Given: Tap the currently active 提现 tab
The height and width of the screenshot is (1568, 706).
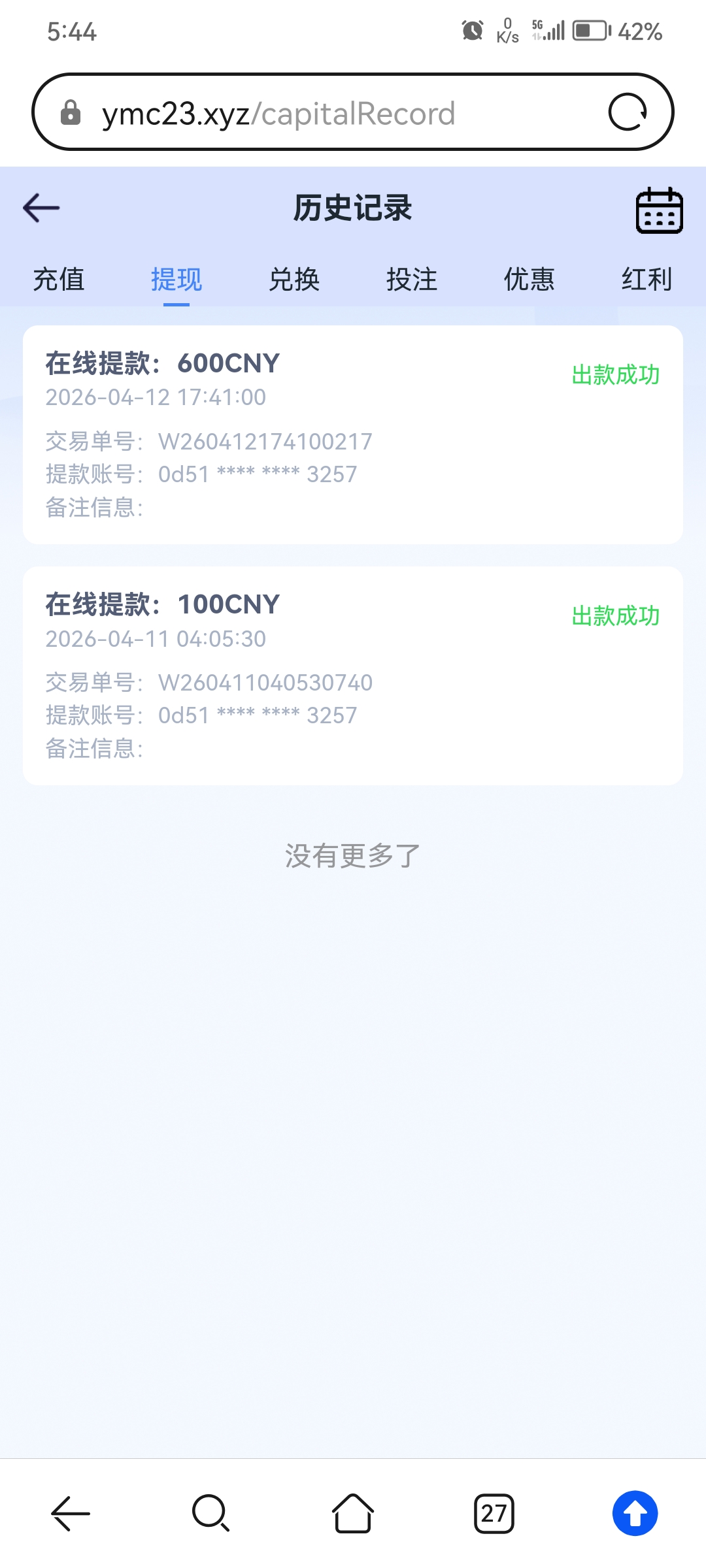Looking at the screenshot, I should 177,280.
